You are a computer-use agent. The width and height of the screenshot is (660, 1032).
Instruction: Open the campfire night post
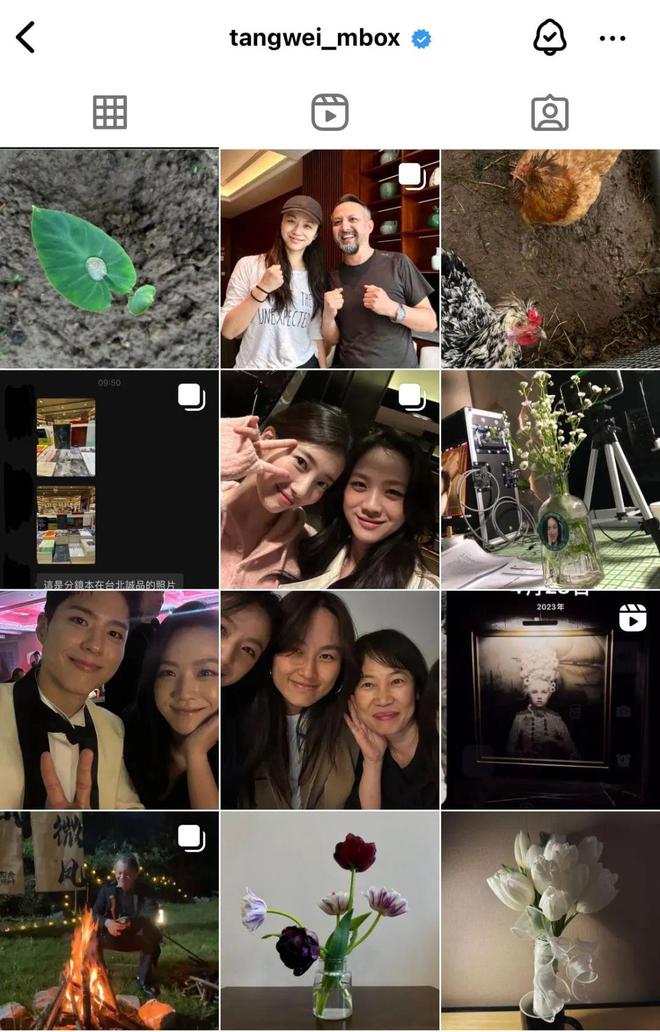tap(109, 920)
